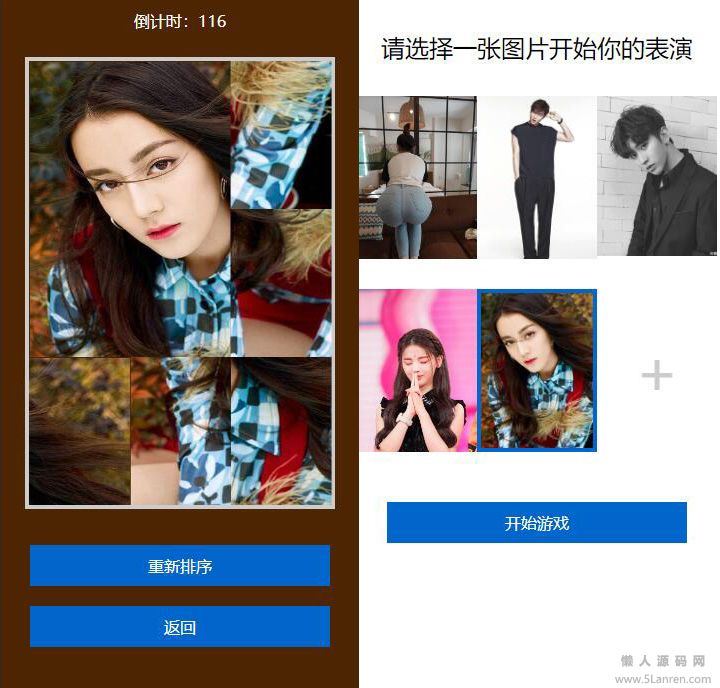The image size is (720, 688).
Task: Tap the 返回 button
Action: click(x=180, y=627)
